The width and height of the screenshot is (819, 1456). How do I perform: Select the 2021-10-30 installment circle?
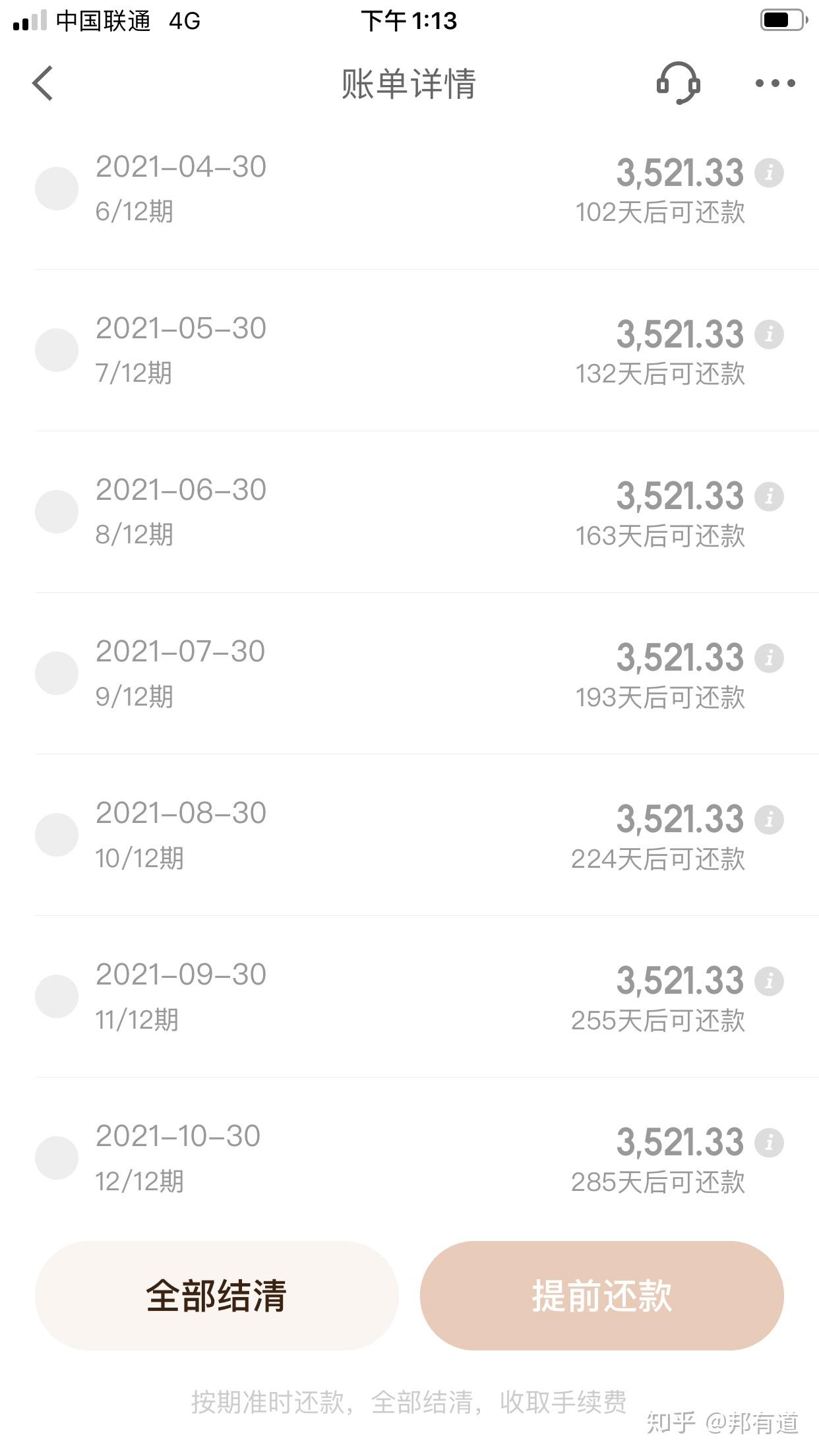pos(57,1158)
